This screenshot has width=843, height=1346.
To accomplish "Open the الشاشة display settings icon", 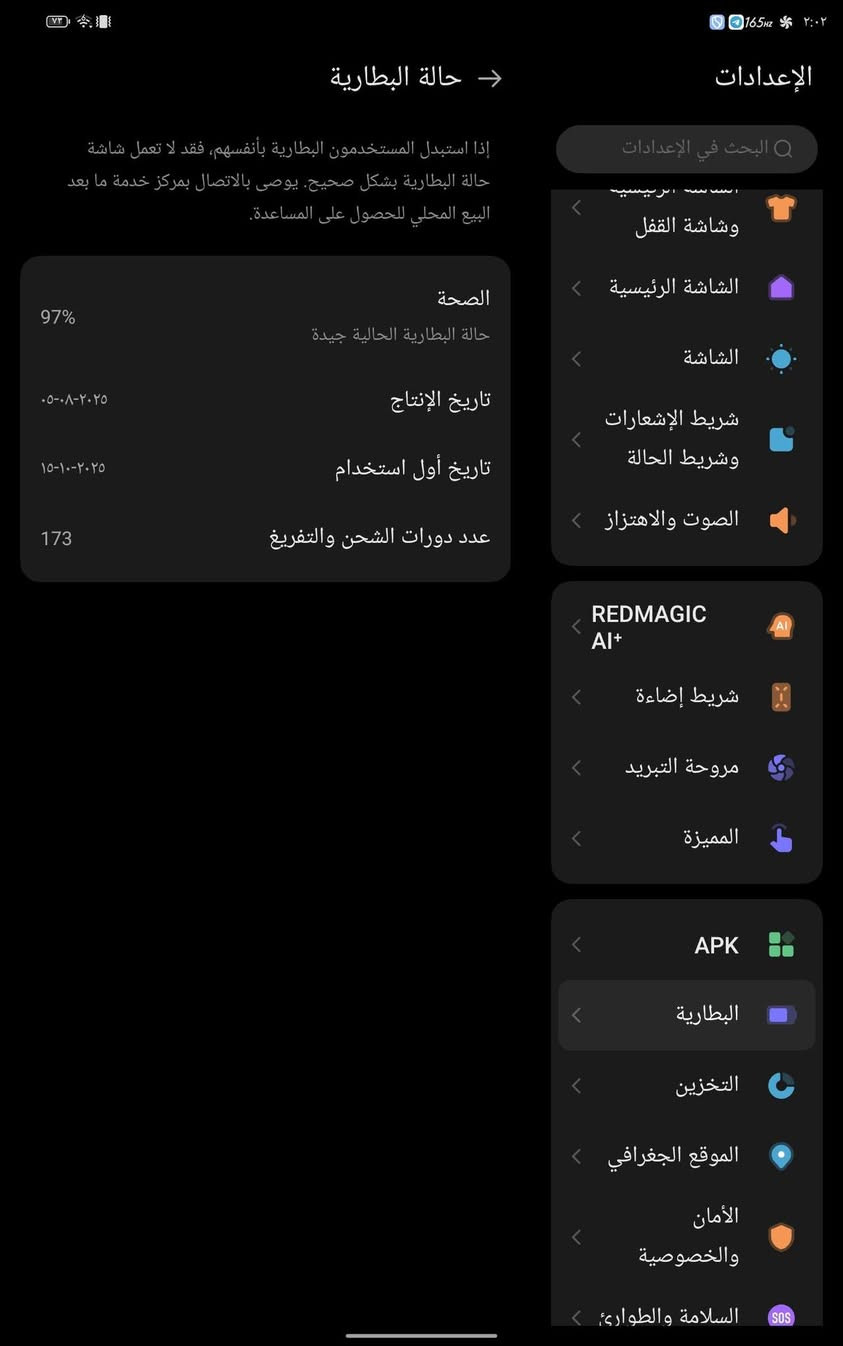I will click(x=781, y=358).
